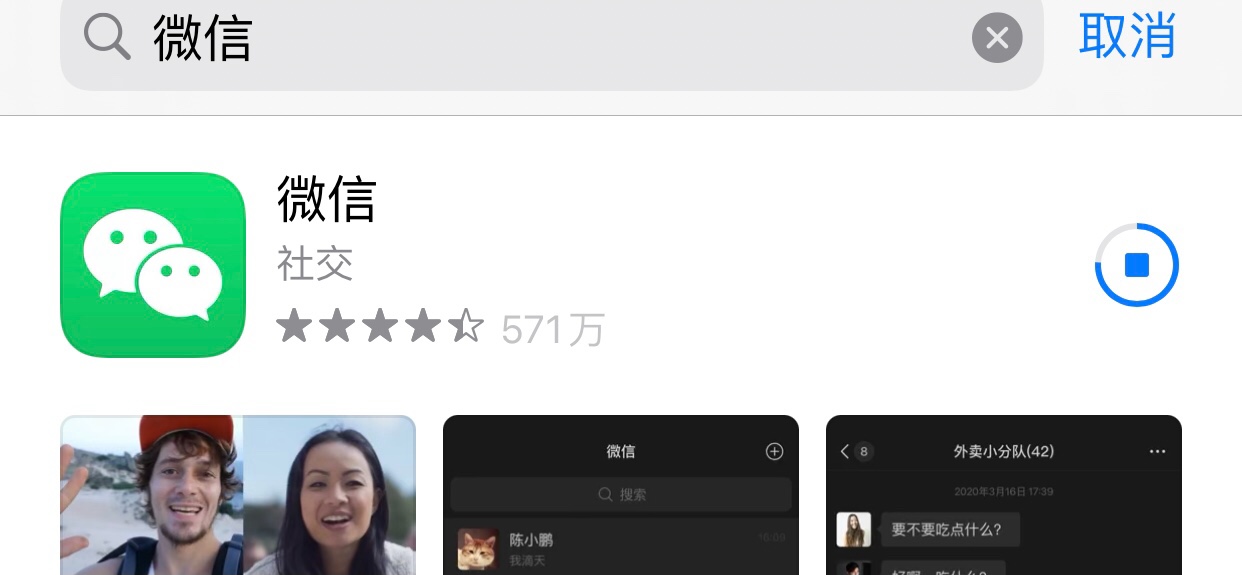Stop the 微信 download

pos(1137,265)
